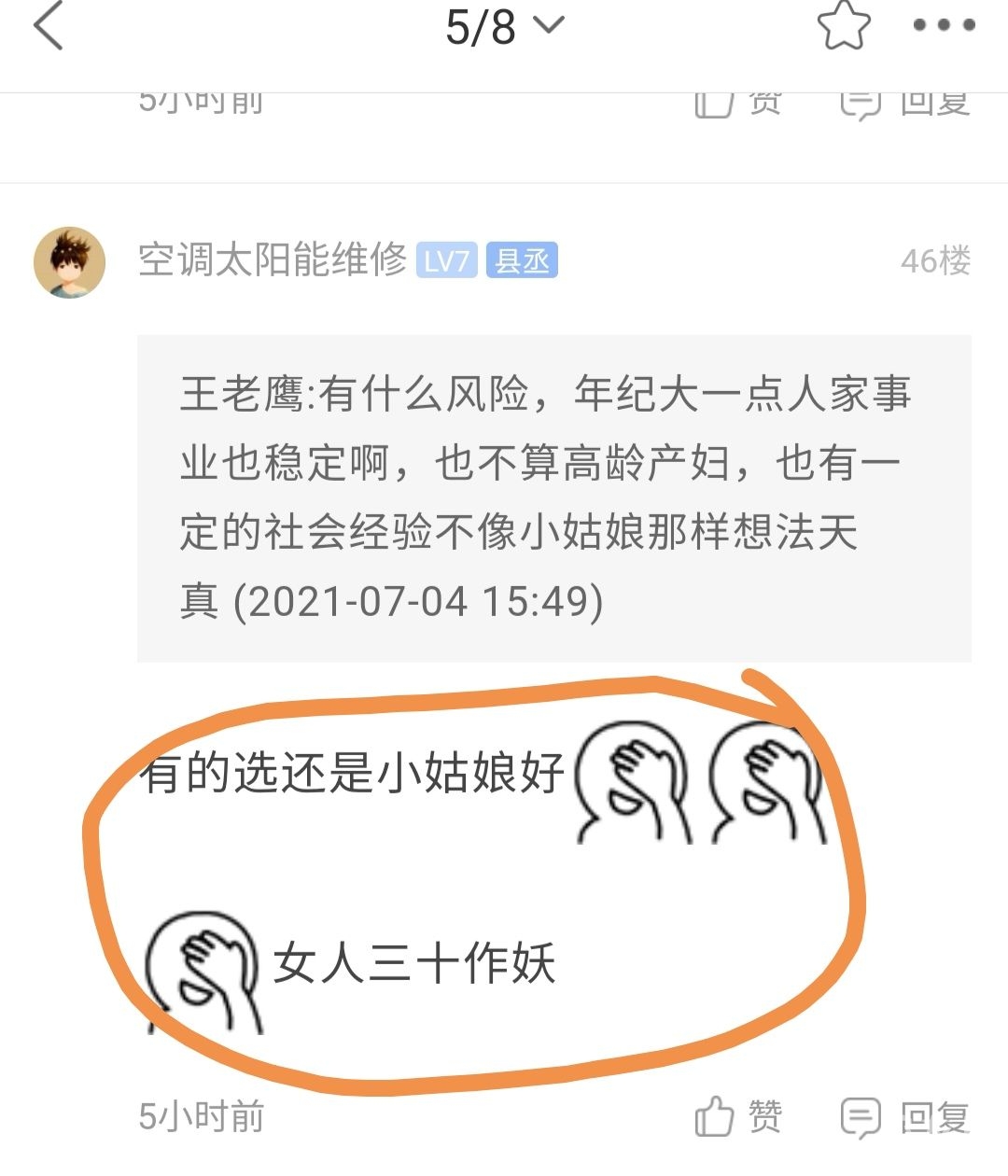
Task: Go back using the top-left arrow
Action: tap(49, 26)
